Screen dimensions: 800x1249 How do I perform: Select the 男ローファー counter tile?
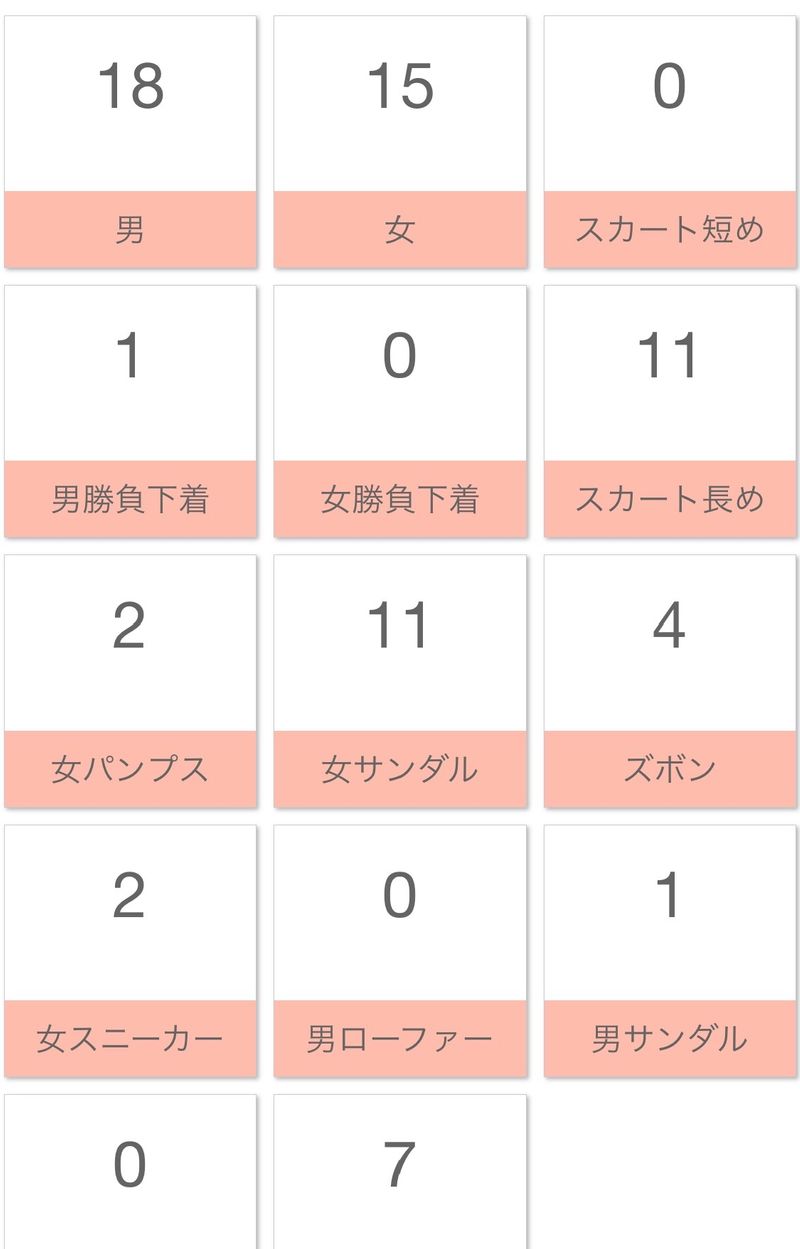point(400,951)
